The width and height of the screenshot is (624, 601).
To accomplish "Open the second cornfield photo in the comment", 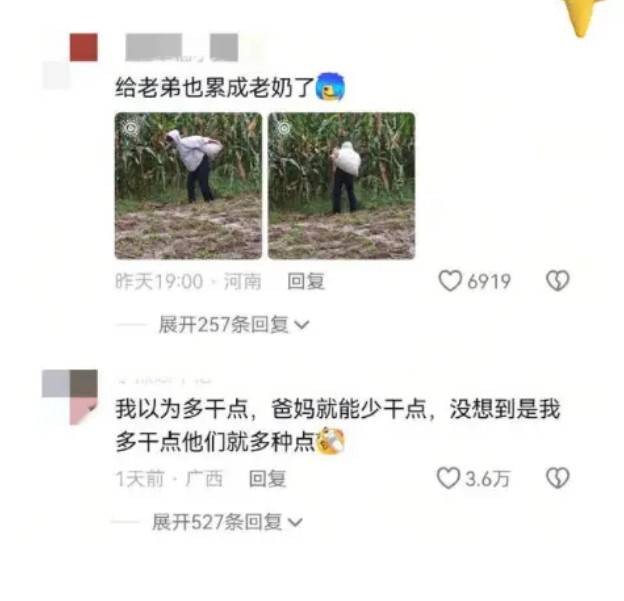I will pyautogui.click(x=341, y=185).
